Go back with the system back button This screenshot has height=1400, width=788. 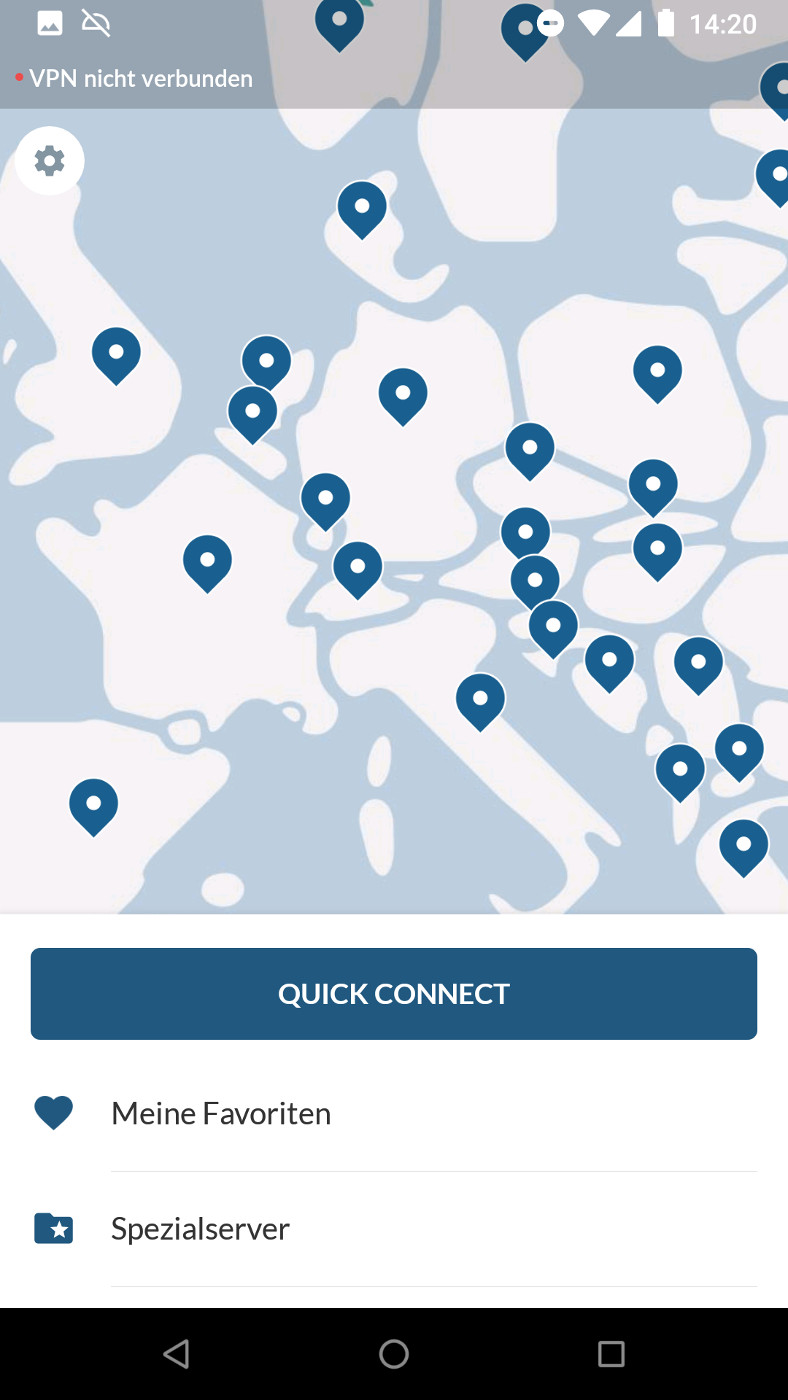click(176, 1354)
